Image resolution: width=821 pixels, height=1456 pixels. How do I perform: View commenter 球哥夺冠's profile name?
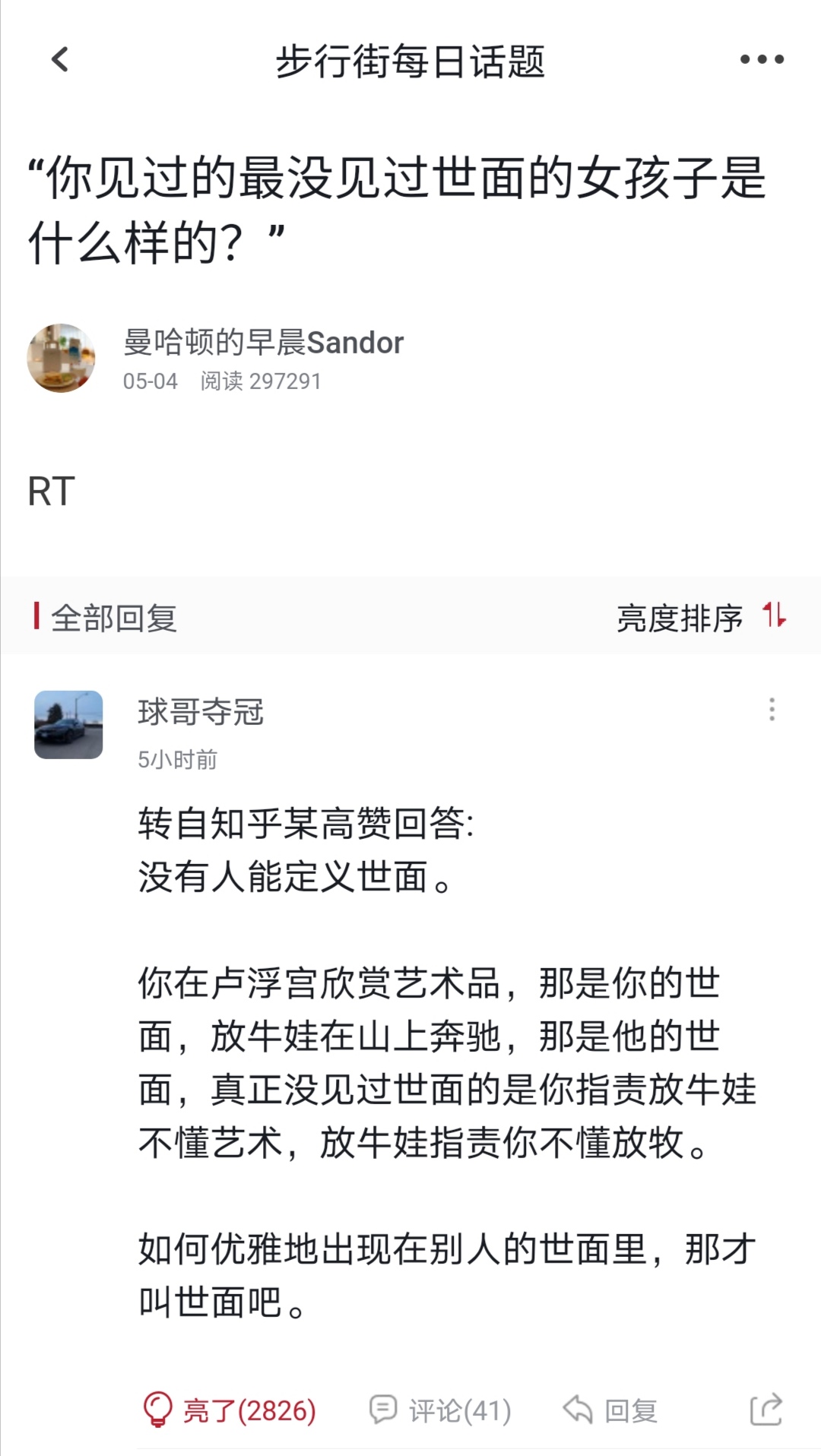(201, 712)
